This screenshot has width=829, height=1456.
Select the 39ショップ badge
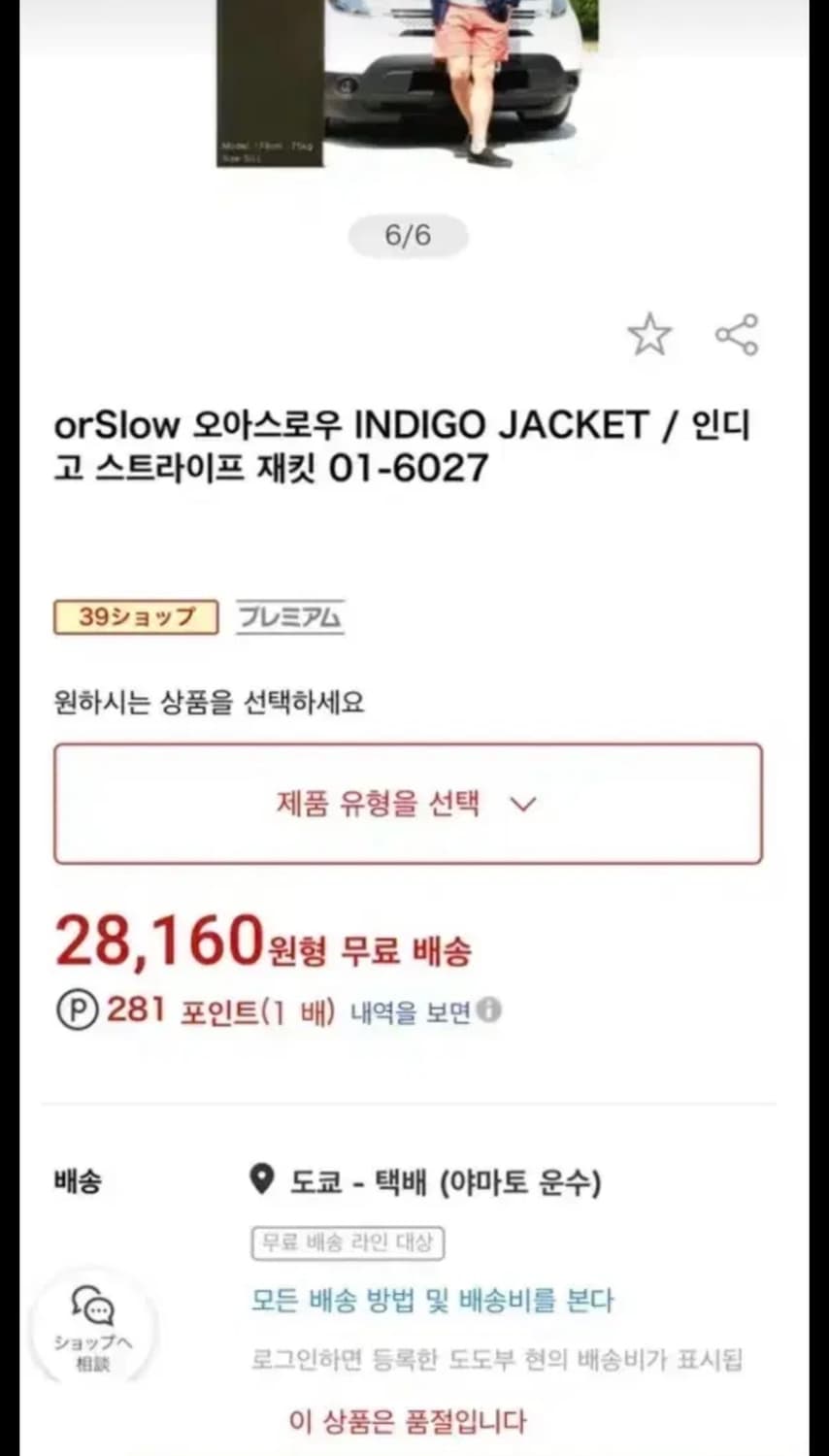point(135,617)
